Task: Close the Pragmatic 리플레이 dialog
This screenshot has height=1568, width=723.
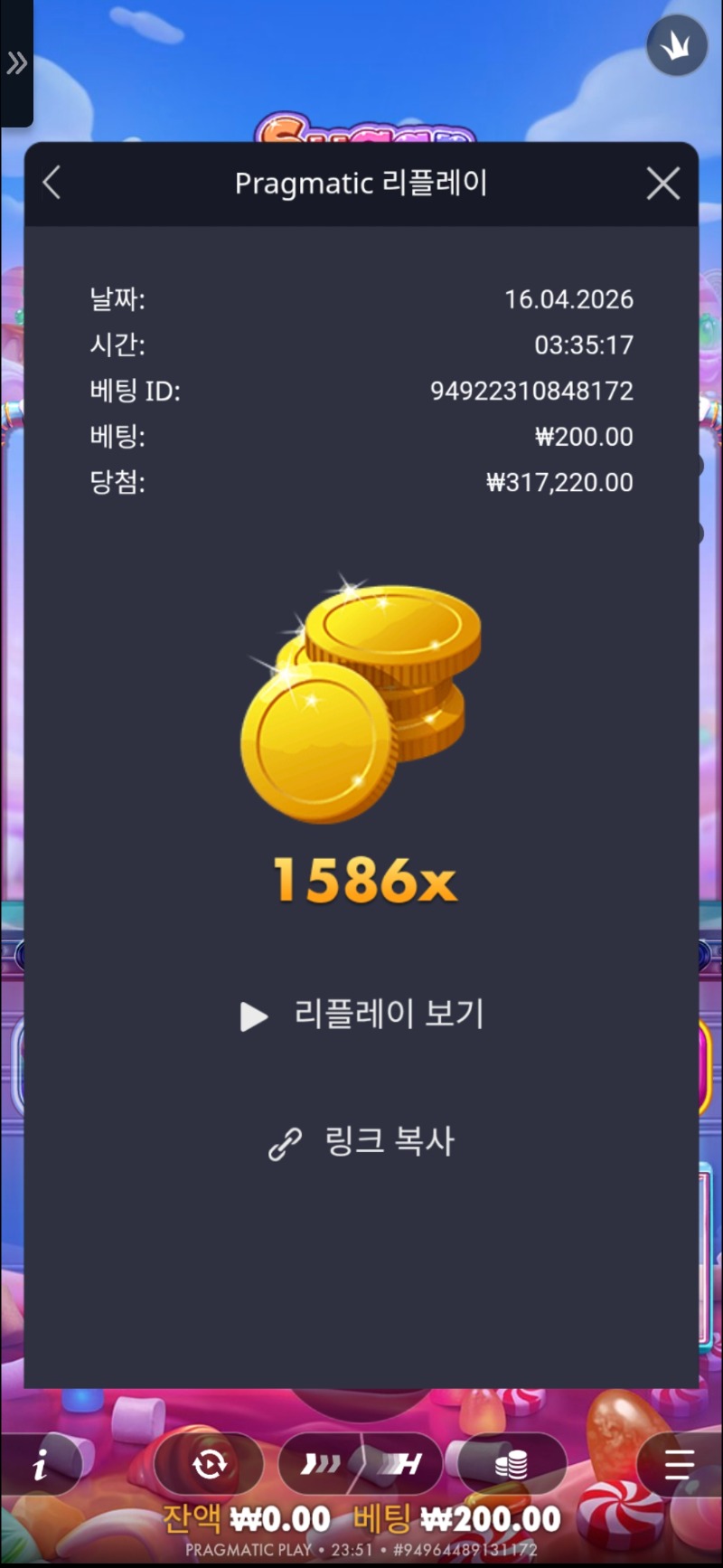Action: pyautogui.click(x=663, y=184)
